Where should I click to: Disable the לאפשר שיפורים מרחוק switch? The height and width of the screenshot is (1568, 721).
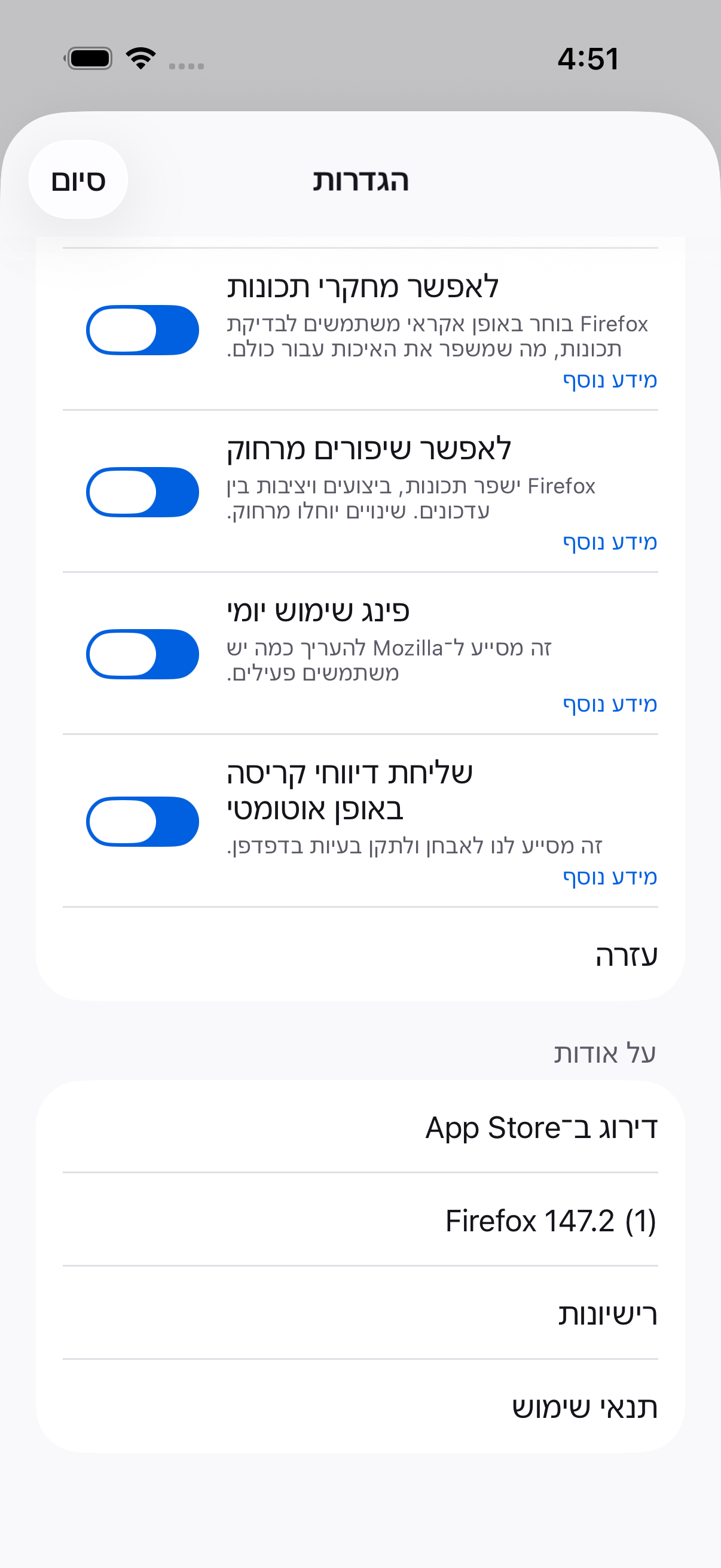coord(142,492)
